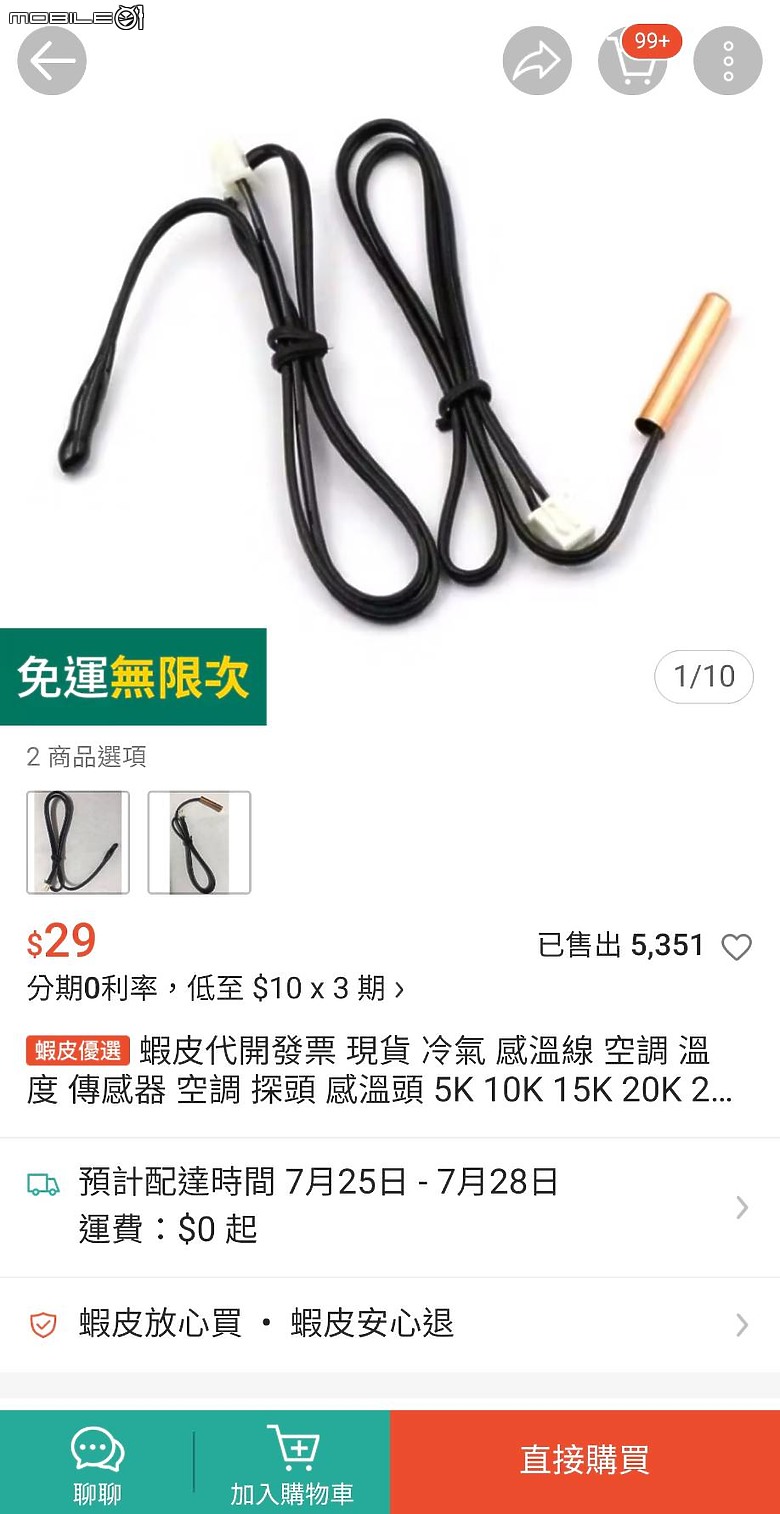Add product to favorites with heart
Viewport: 780px width, 1514px height.
(x=736, y=946)
